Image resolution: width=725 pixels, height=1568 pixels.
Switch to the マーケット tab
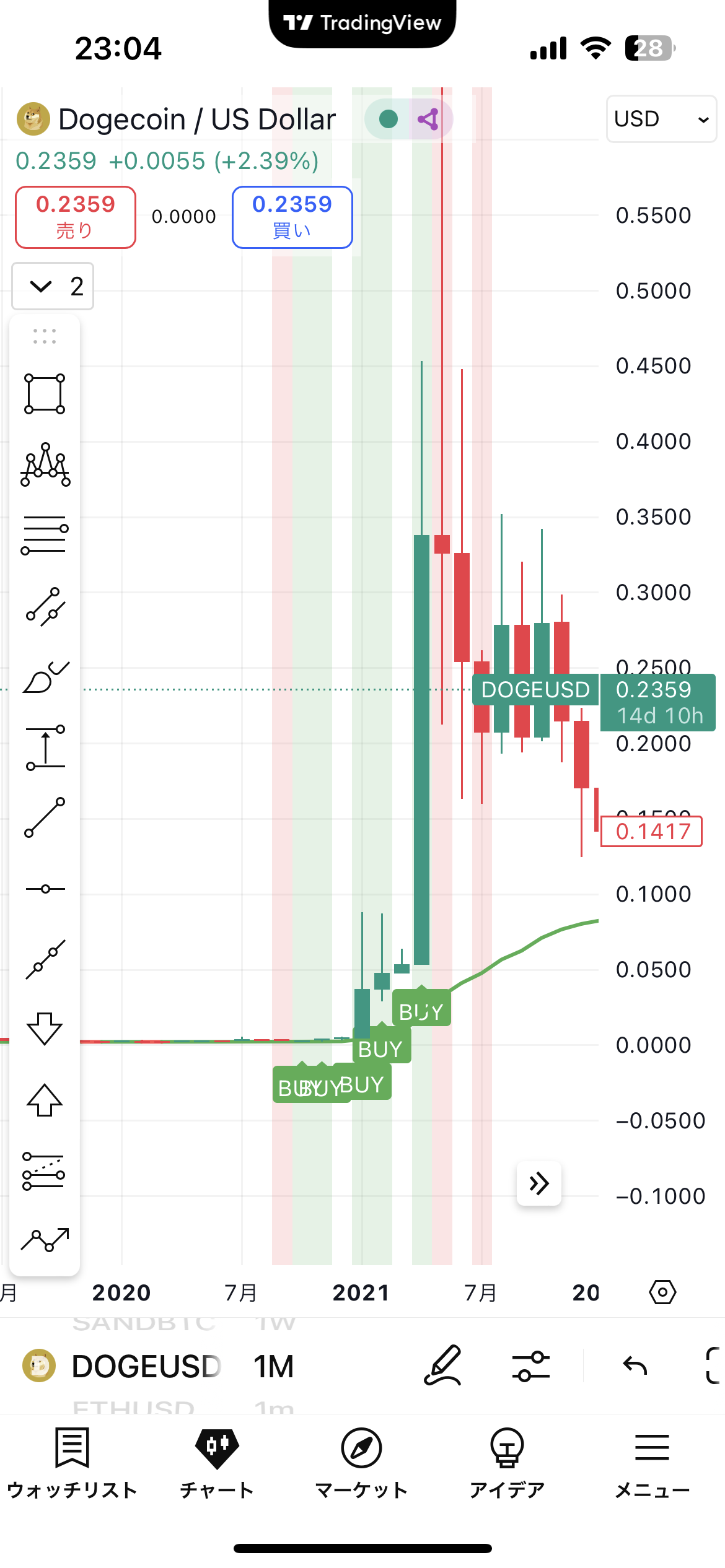(361, 1463)
